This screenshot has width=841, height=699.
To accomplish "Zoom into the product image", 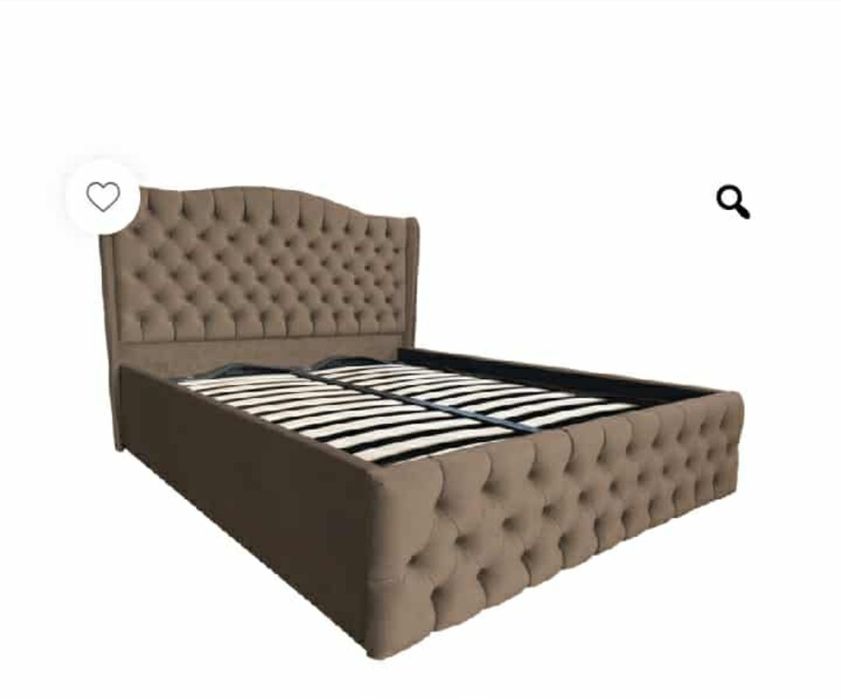I will (732, 202).
